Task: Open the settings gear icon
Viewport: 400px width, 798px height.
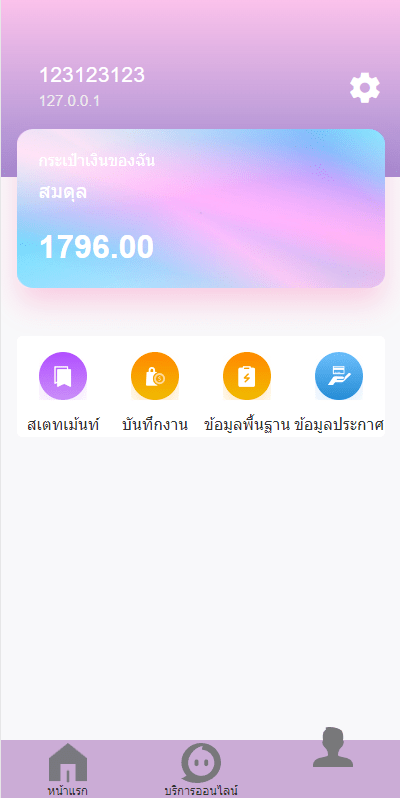Action: pos(364,88)
